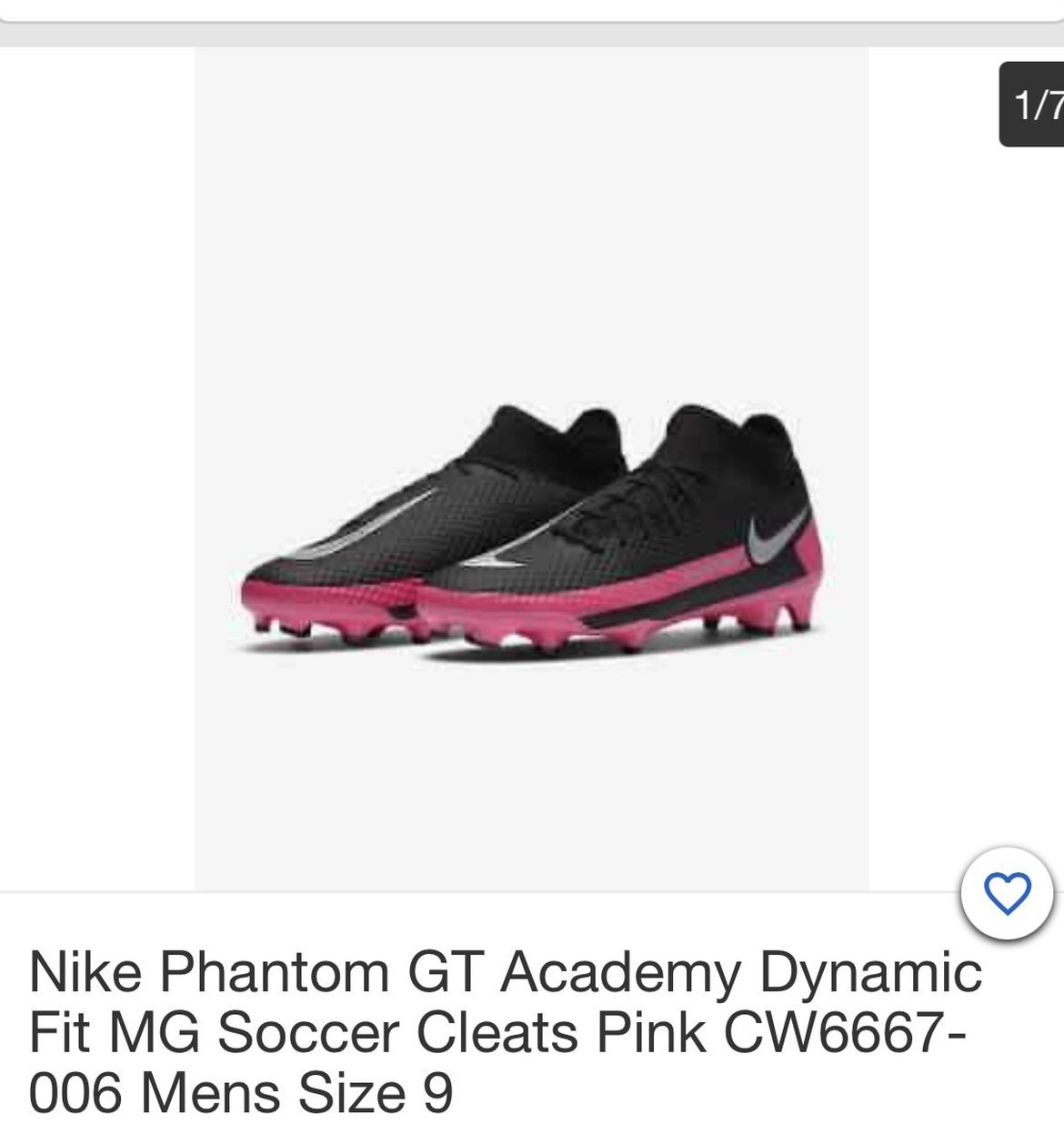Open the image gallery via the 1/7 indicator
The image size is (1064, 1124).
pyautogui.click(x=1035, y=102)
